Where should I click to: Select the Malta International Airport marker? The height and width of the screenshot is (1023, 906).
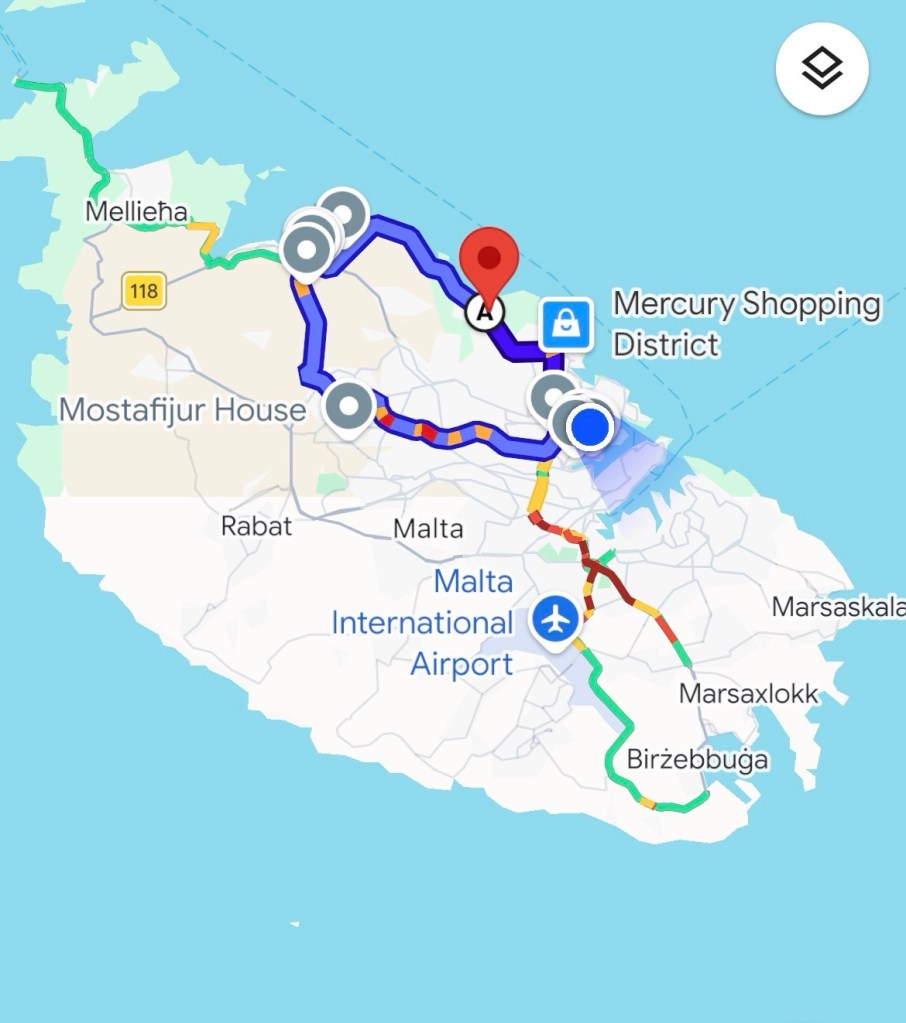coord(557,621)
